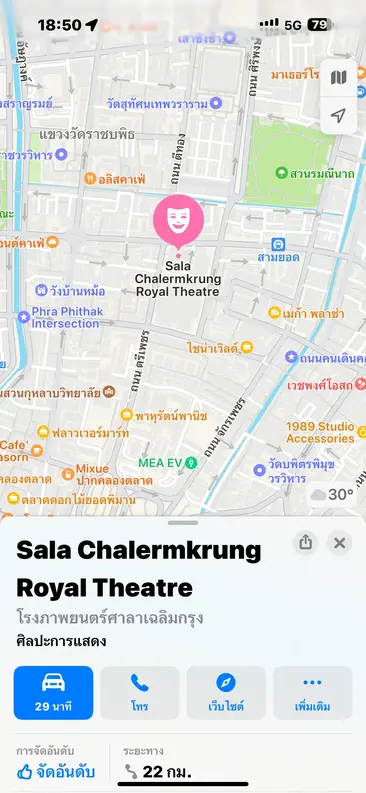Start 29-minute driving directions
This screenshot has width=366, height=793.
click(54, 692)
